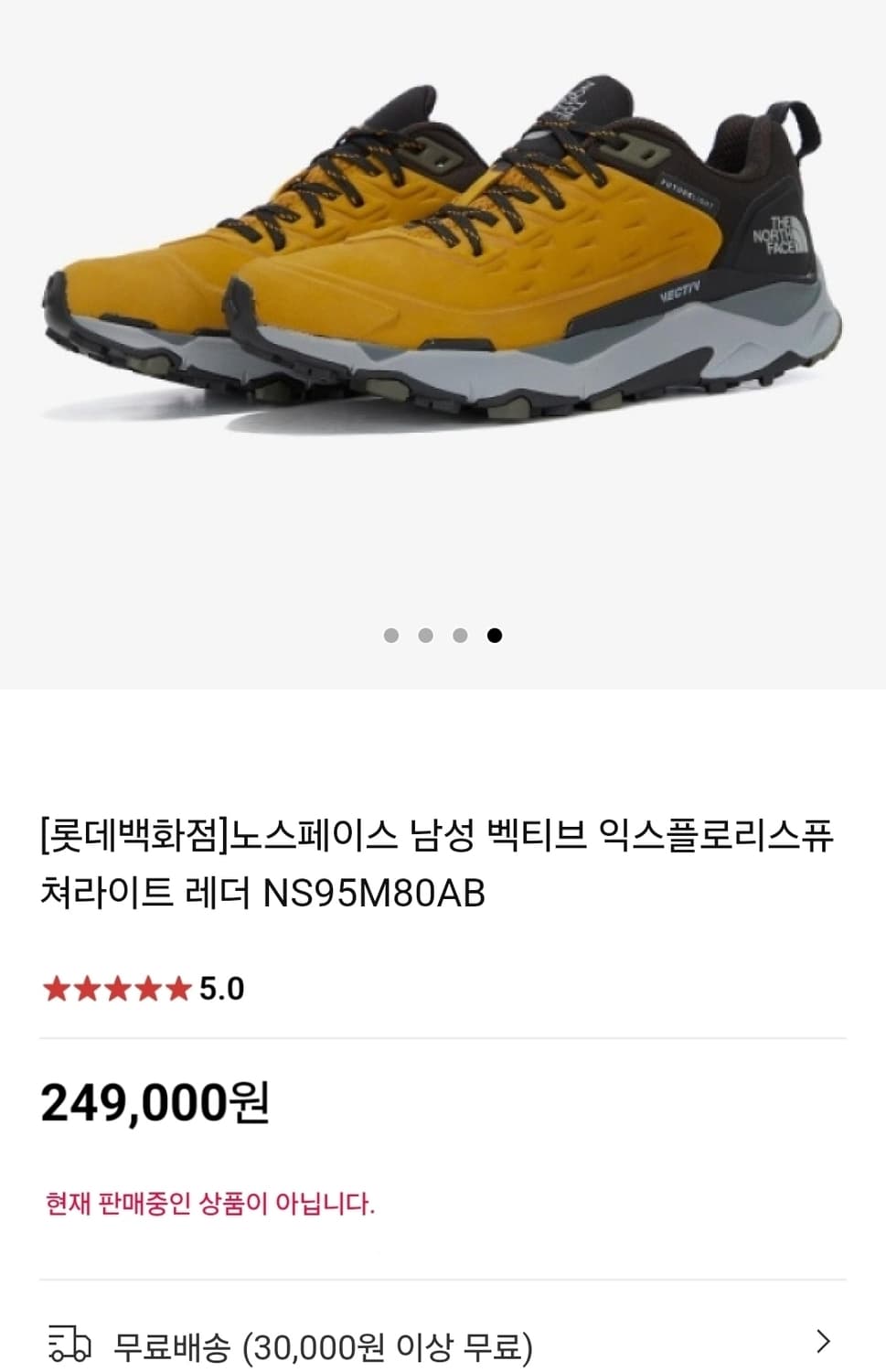Click the delivery truck icon

[x=69, y=1345]
